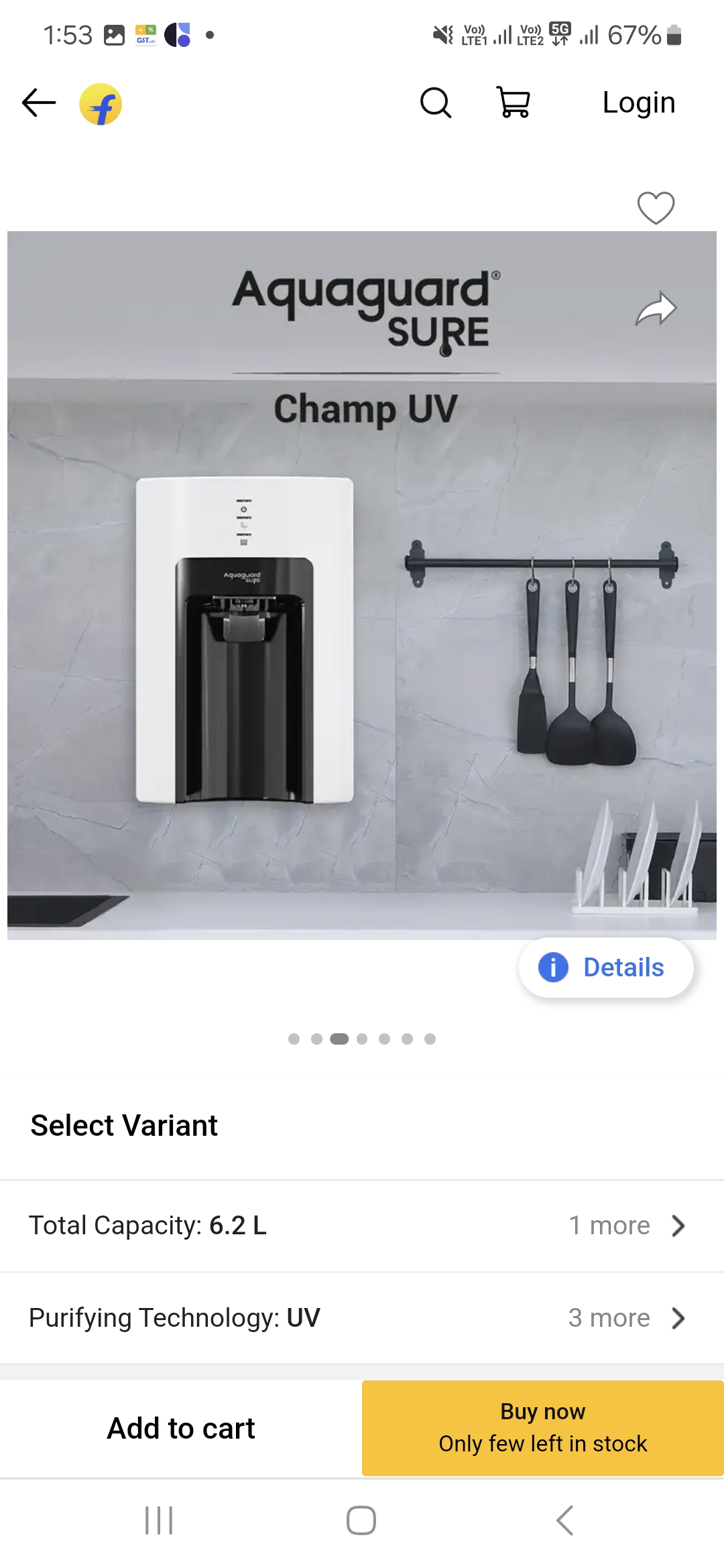Open search from the magnifier icon
This screenshot has height=1568, width=724.
point(436,103)
